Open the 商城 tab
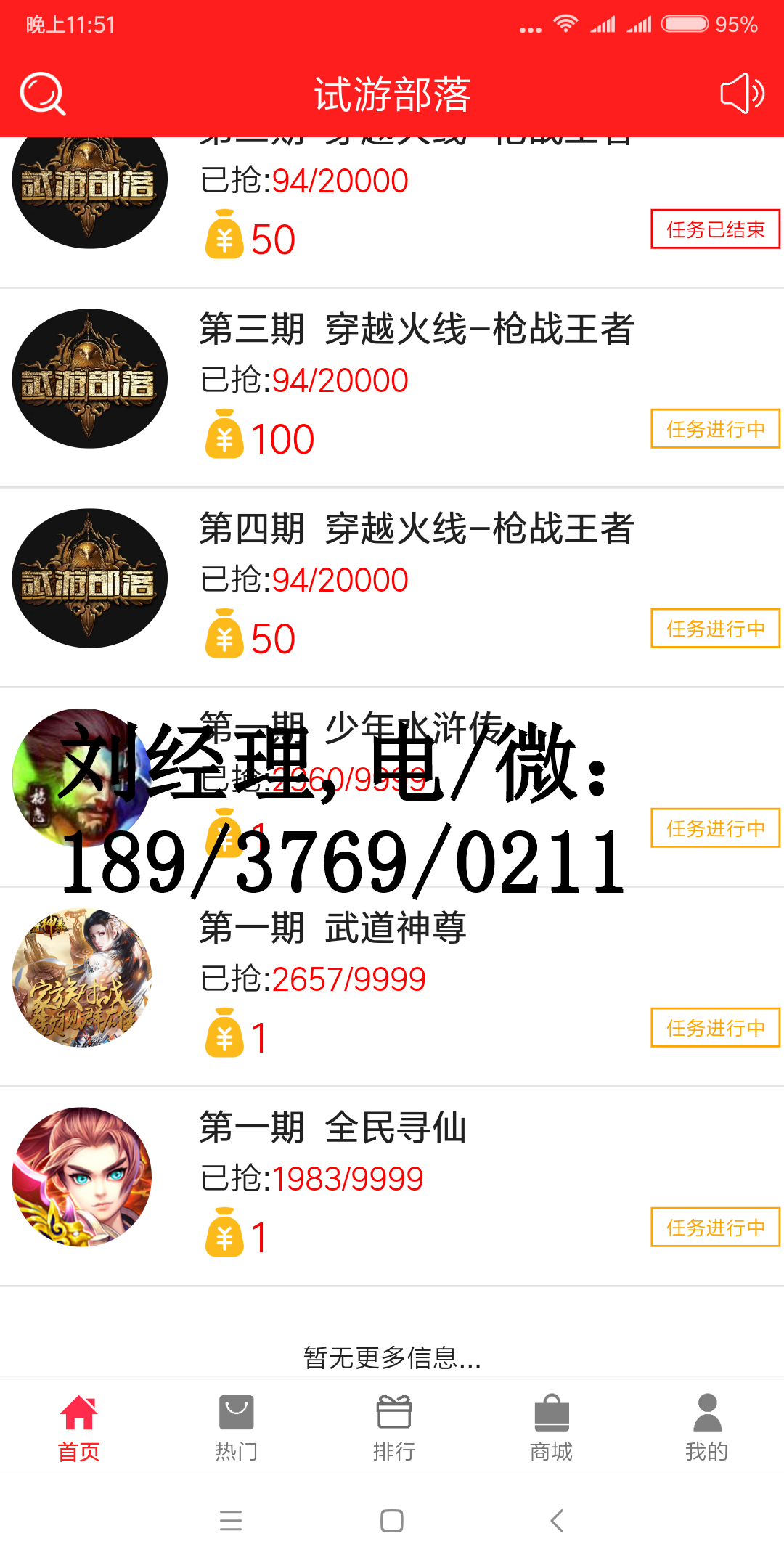This screenshot has height=1568, width=784. click(551, 1427)
